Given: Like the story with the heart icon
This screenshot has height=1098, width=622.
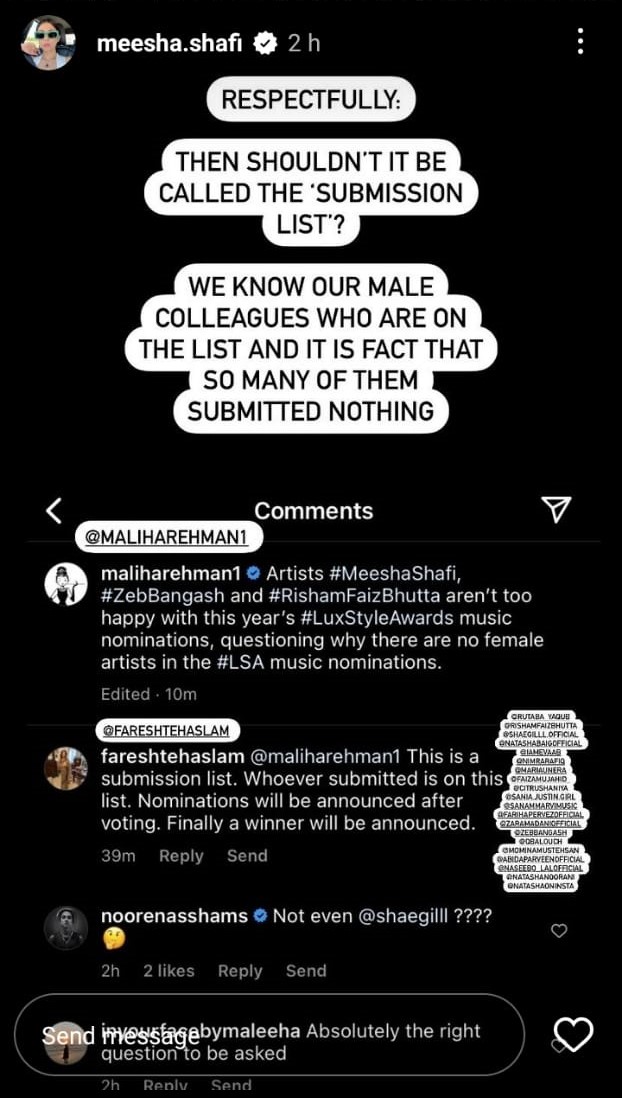Looking at the screenshot, I should (574, 1034).
